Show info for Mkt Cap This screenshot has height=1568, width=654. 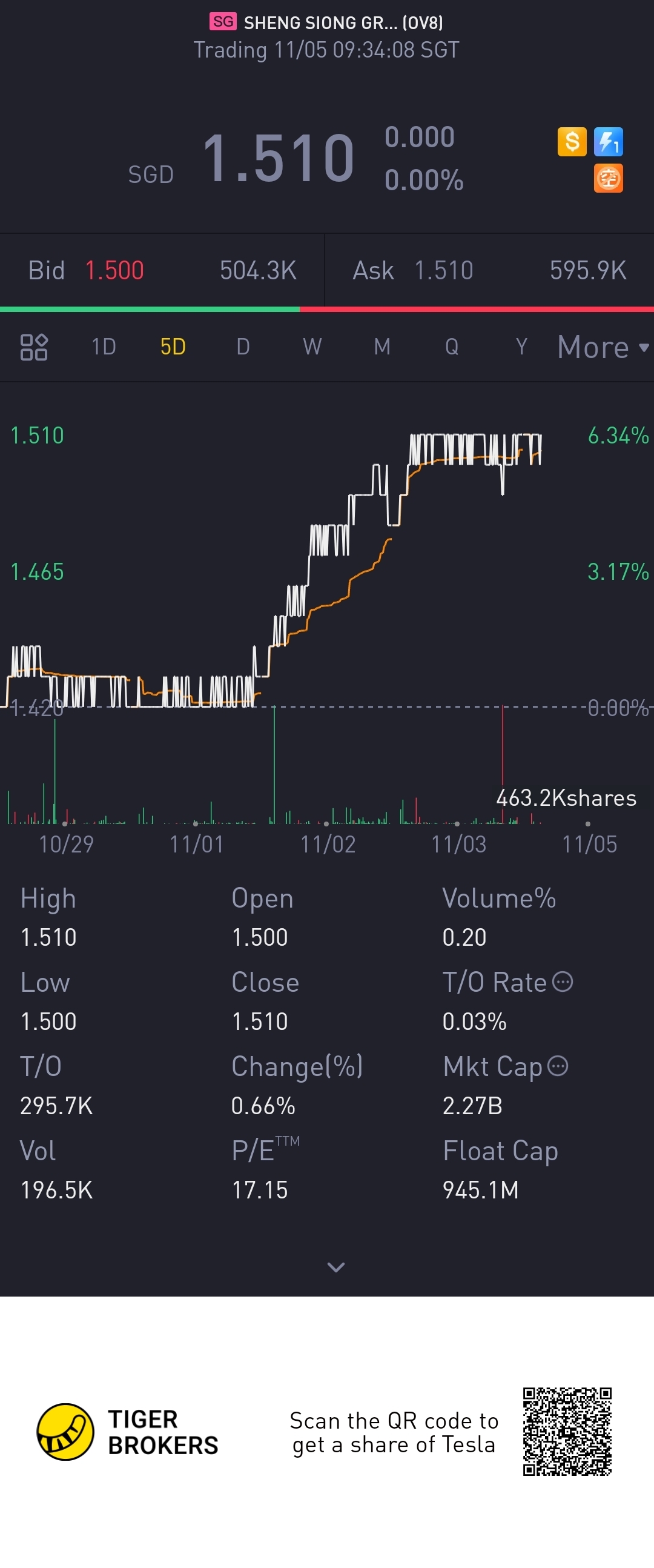pos(558,1066)
